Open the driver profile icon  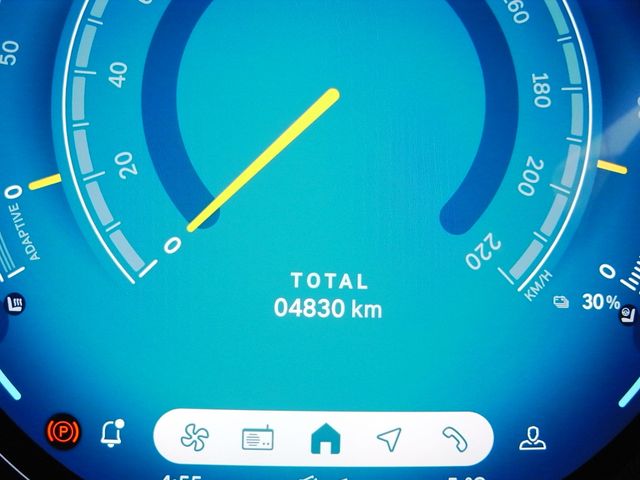(532, 436)
